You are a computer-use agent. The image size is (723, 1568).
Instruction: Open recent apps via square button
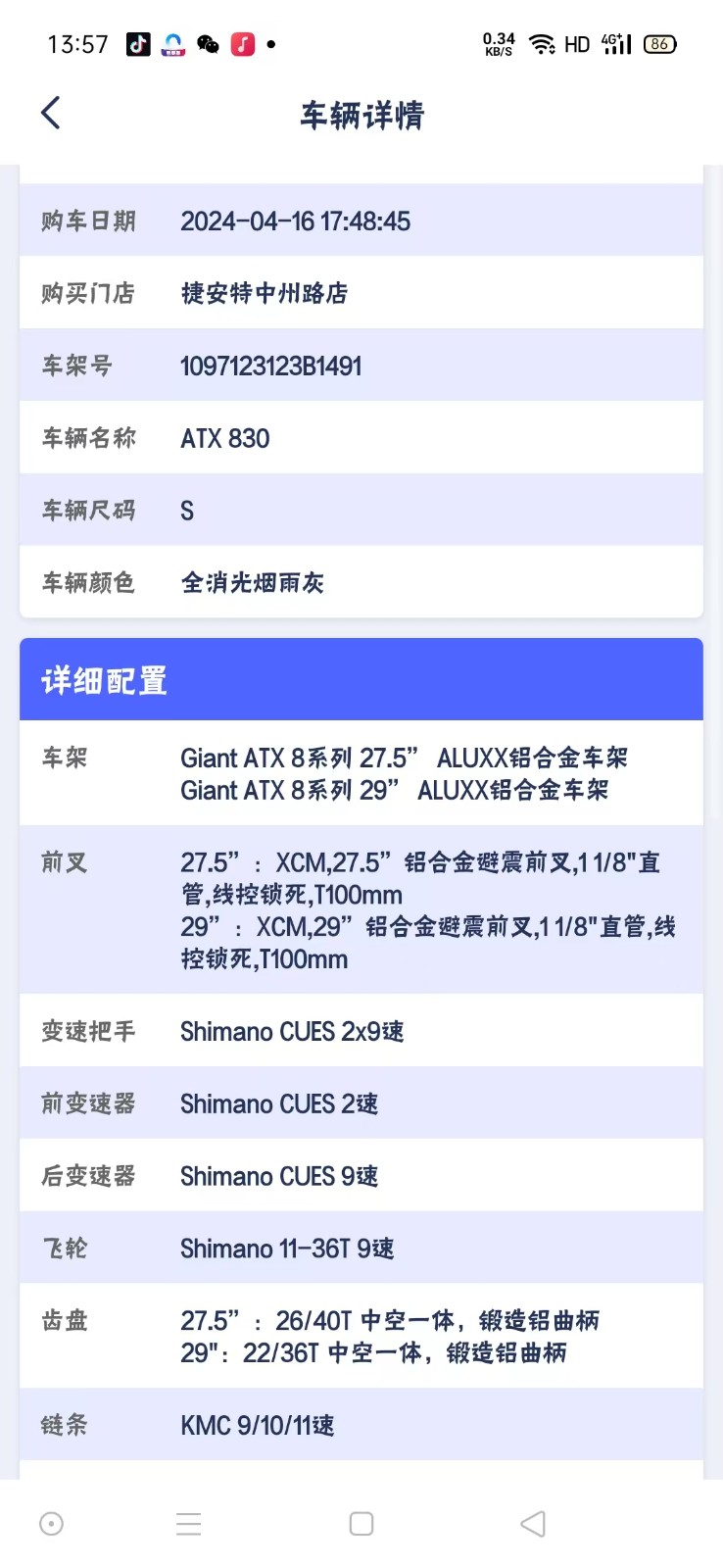[x=361, y=1523]
